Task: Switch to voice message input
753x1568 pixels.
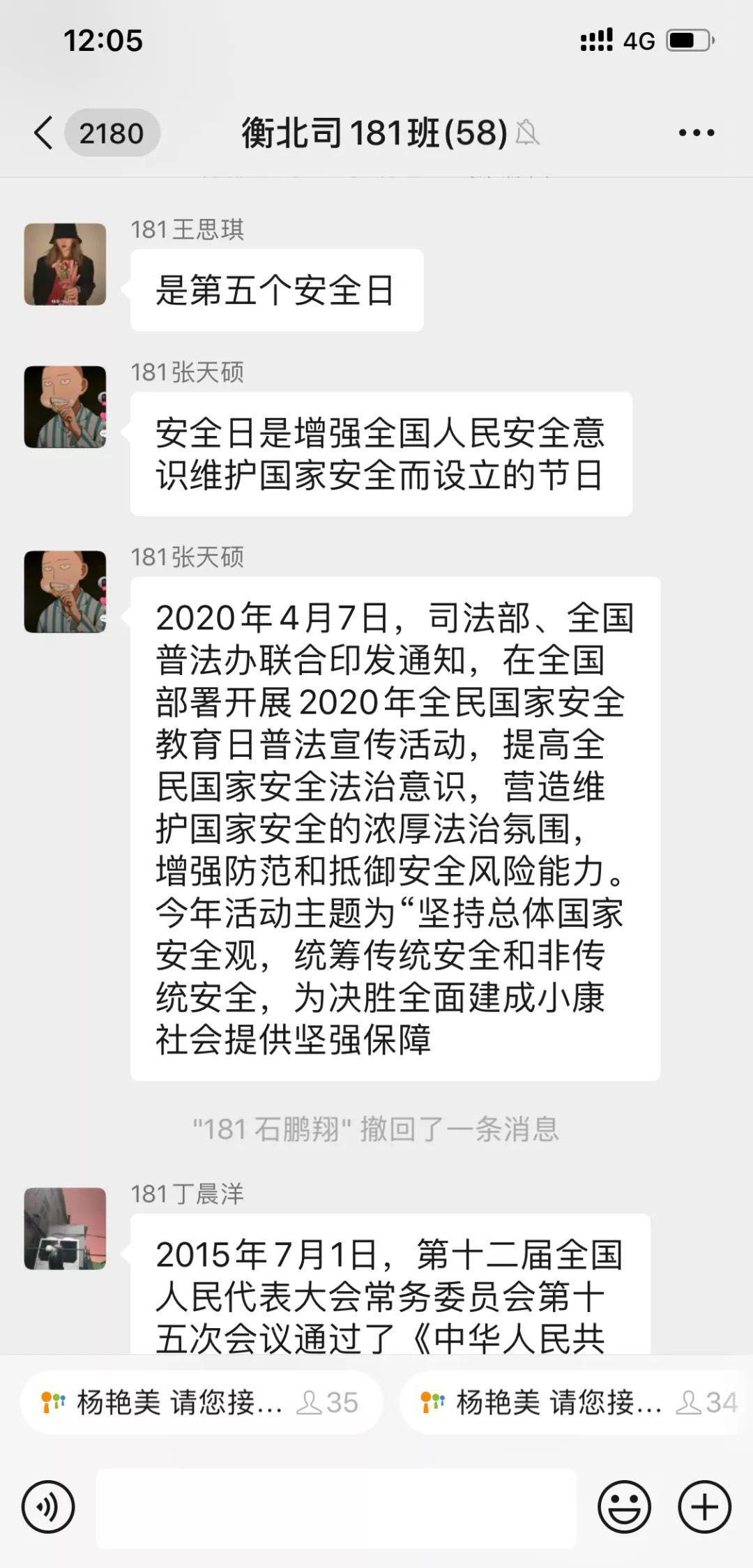Action: (x=48, y=1507)
